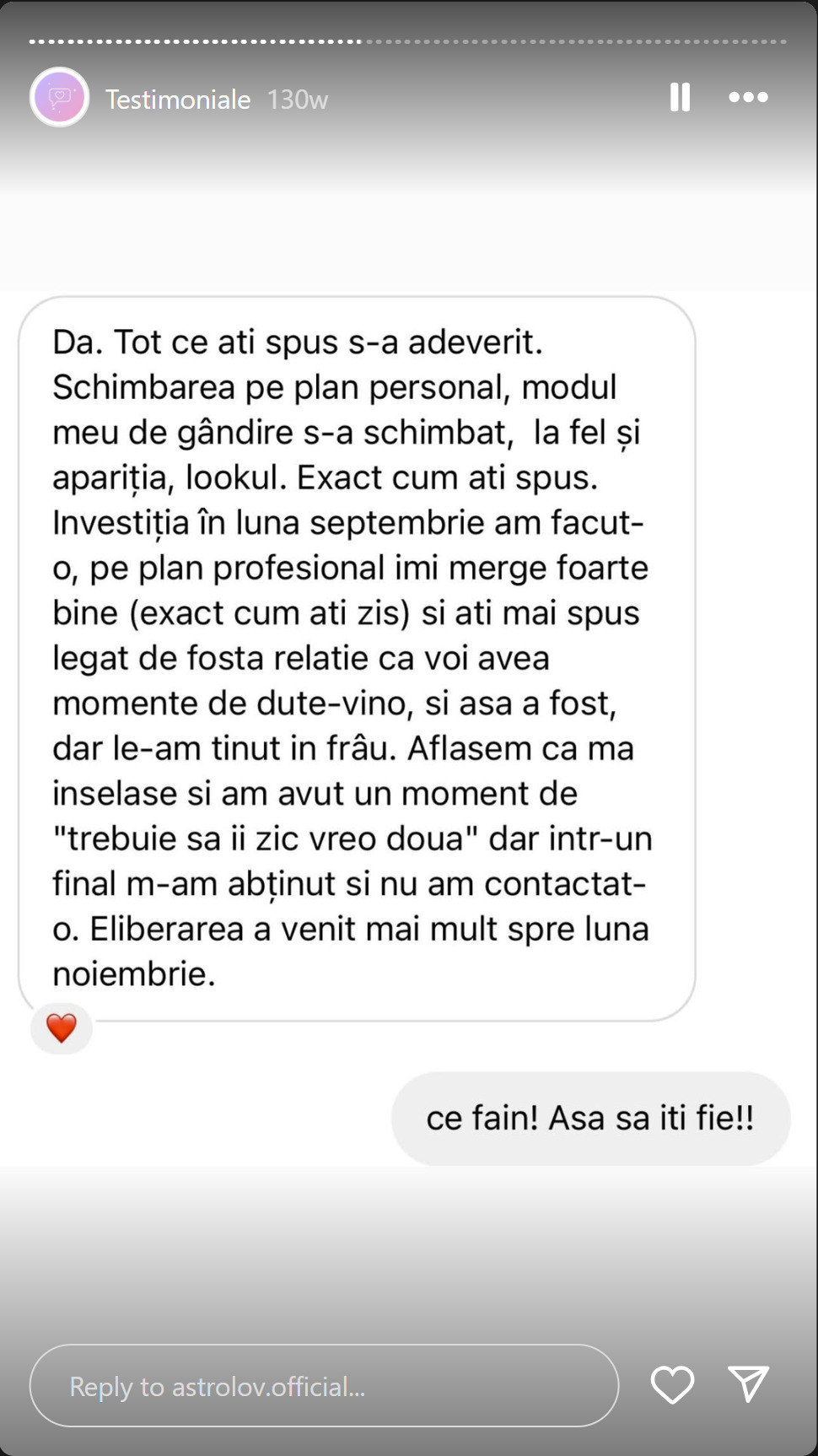Screen dimensions: 818x1456
Task: Open the three-dot story options menu
Action: pyautogui.click(x=748, y=98)
